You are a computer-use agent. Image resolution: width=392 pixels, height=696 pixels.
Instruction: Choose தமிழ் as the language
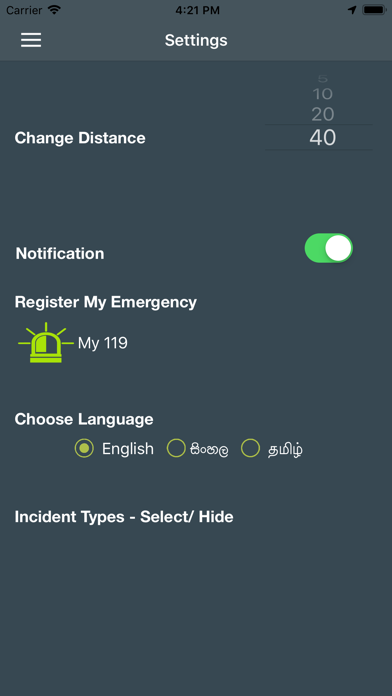point(272,449)
